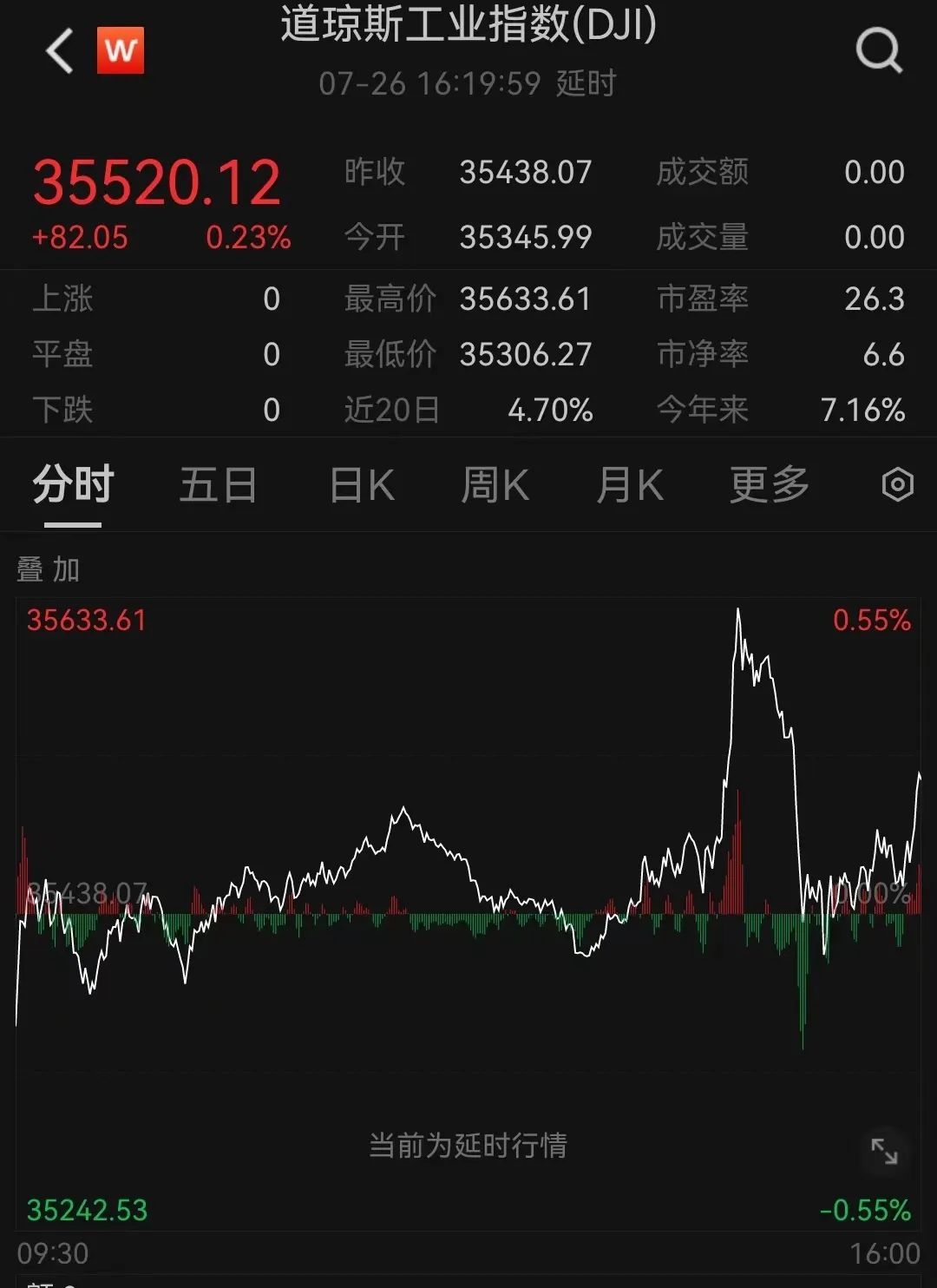Switch to the 分时 tab

(x=69, y=485)
